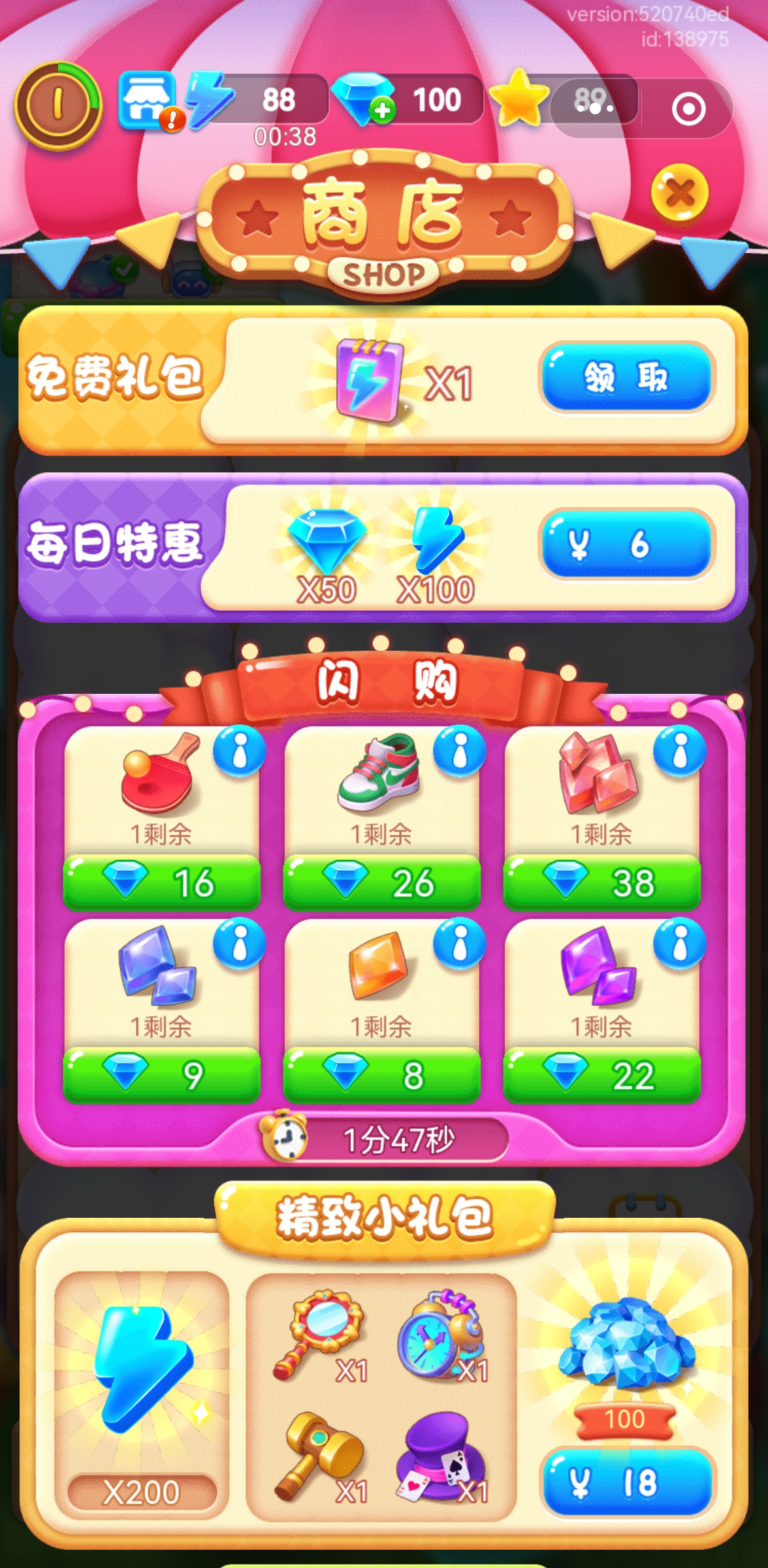
Task: Purchase the red gems for 38 gems
Action: tap(601, 882)
